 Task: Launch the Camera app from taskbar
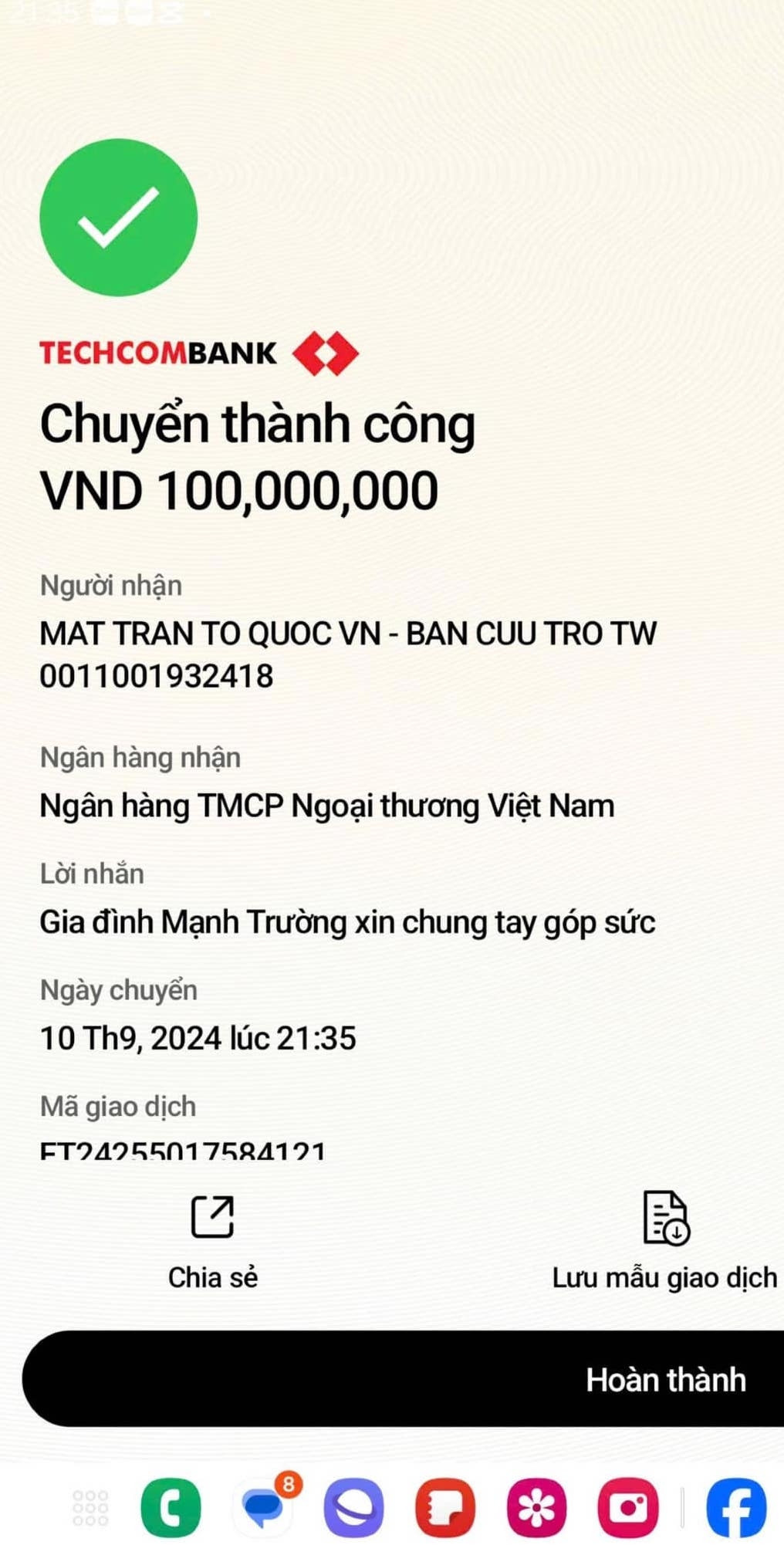click(x=628, y=1506)
